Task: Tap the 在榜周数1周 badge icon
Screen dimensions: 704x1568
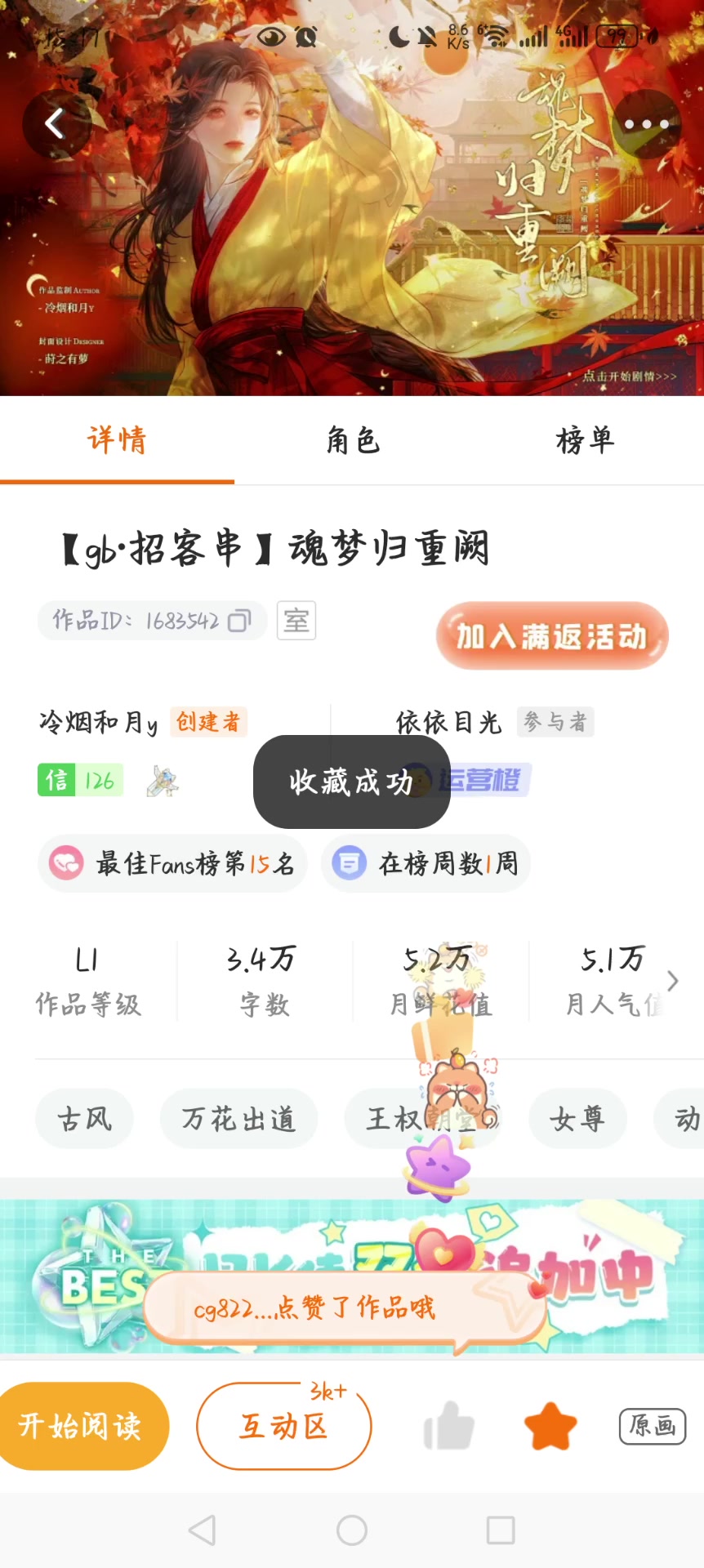Action: coord(349,862)
